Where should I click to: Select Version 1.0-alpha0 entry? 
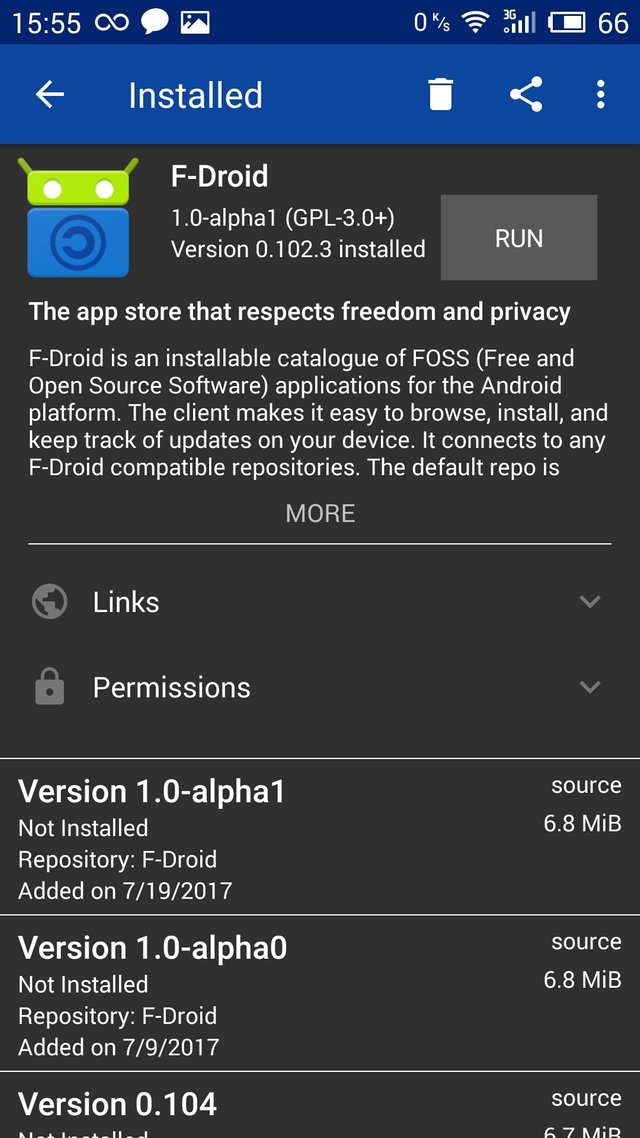pos(320,994)
